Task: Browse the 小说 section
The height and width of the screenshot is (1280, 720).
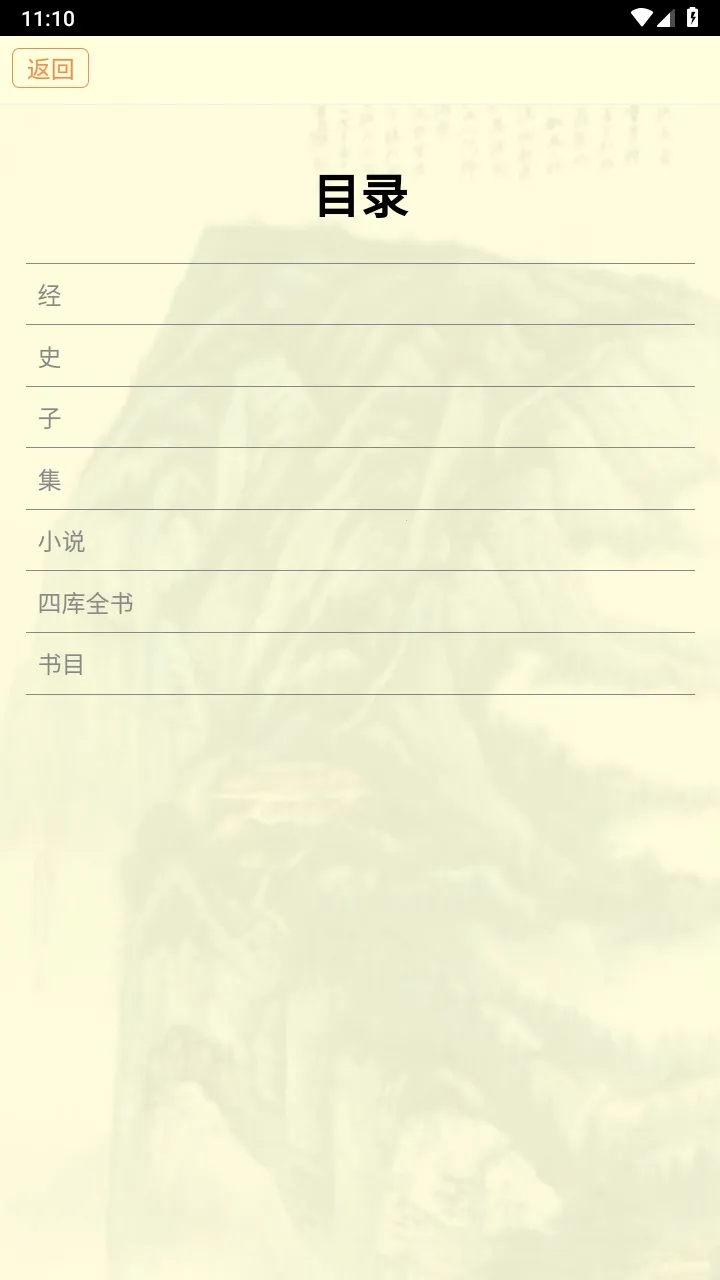Action: click(360, 541)
